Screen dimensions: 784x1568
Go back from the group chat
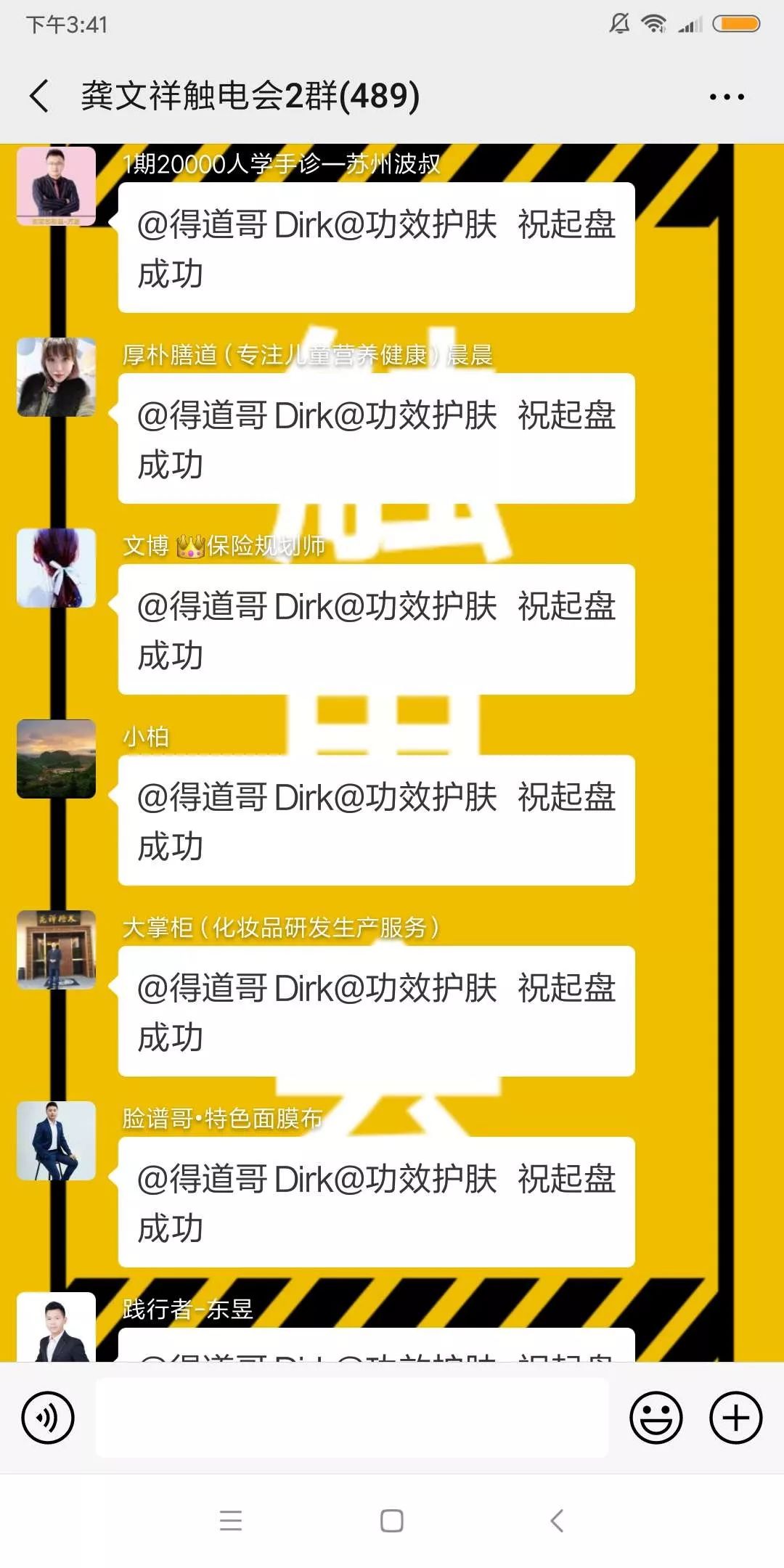pos(40,96)
